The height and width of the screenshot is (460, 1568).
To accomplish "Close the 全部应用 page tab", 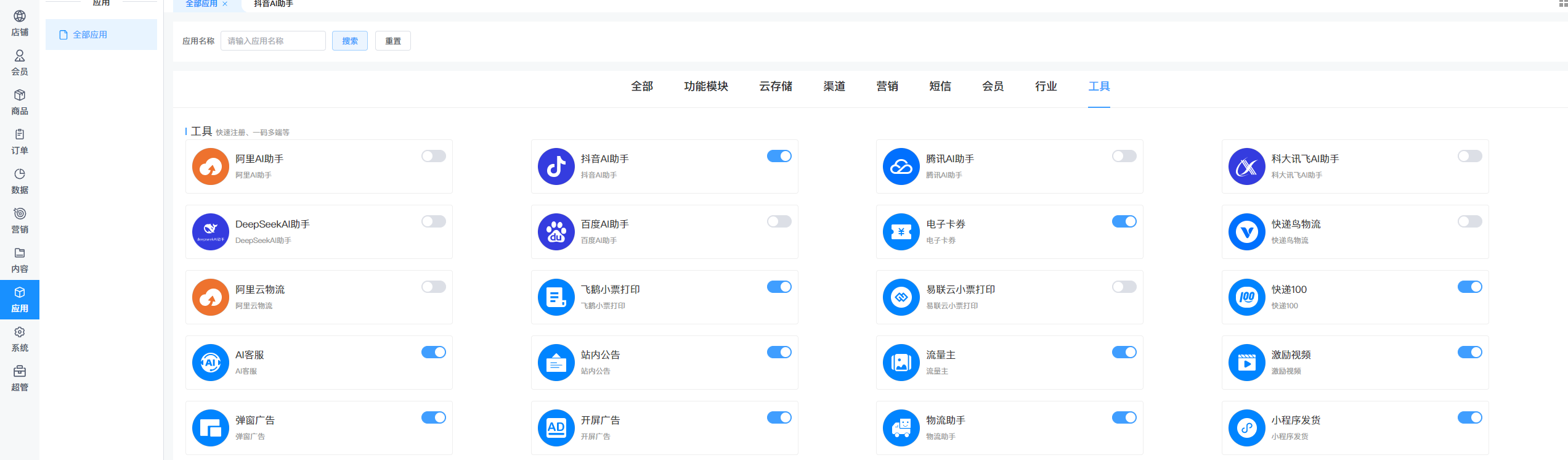I will (x=225, y=4).
